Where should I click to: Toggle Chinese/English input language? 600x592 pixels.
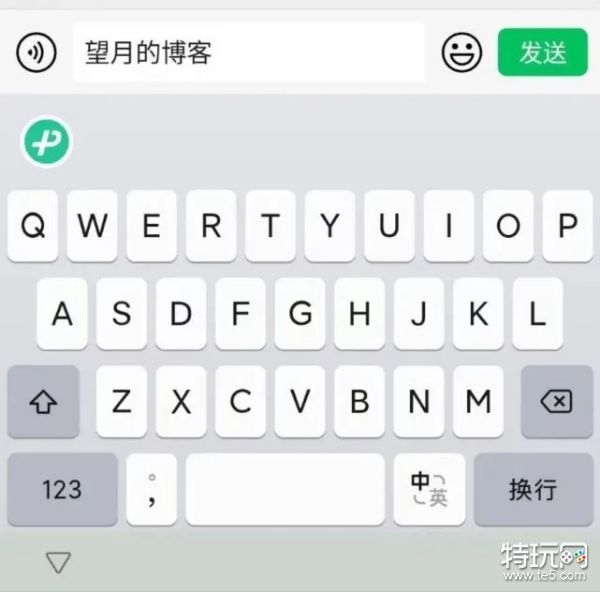[429, 489]
